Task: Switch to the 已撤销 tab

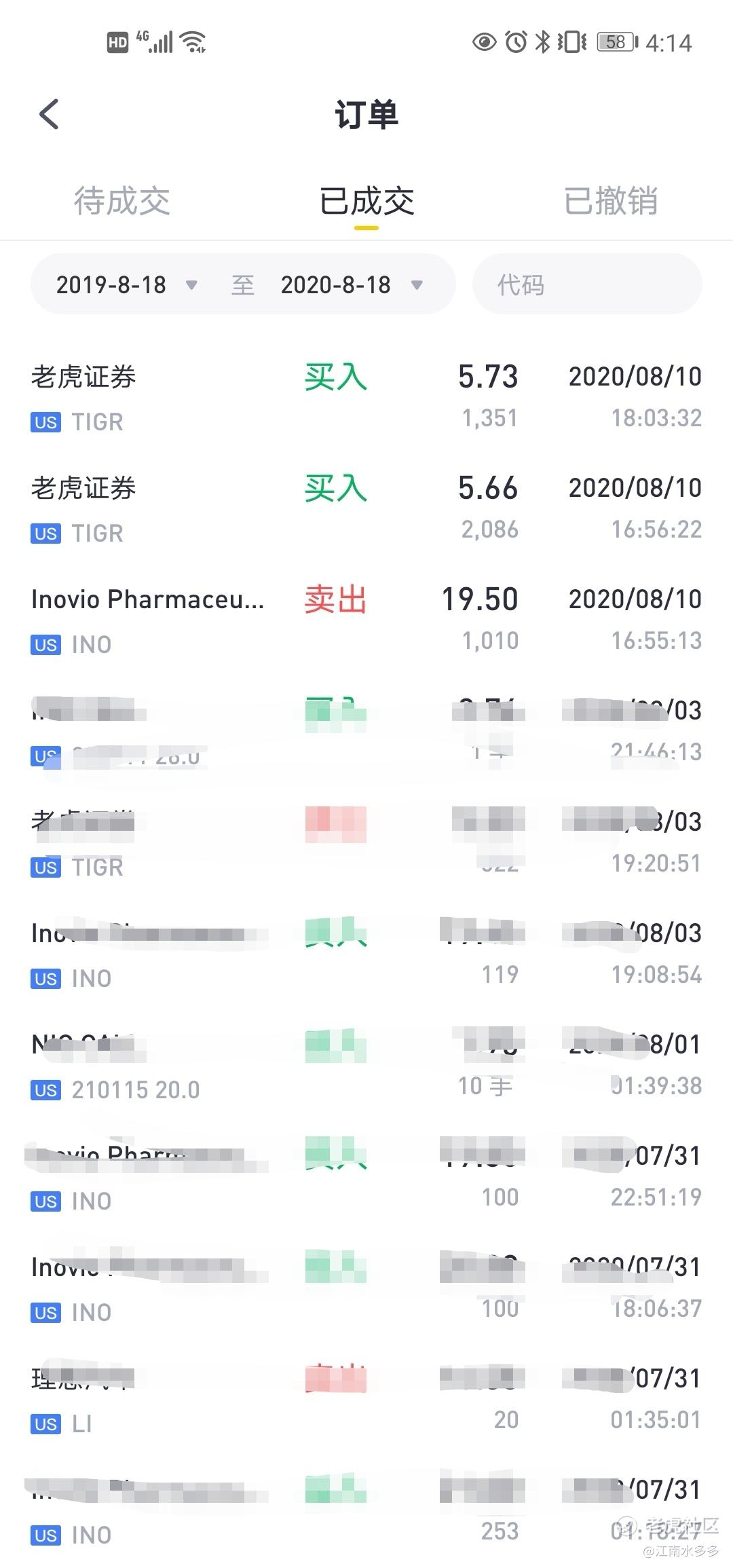Action: click(x=611, y=201)
